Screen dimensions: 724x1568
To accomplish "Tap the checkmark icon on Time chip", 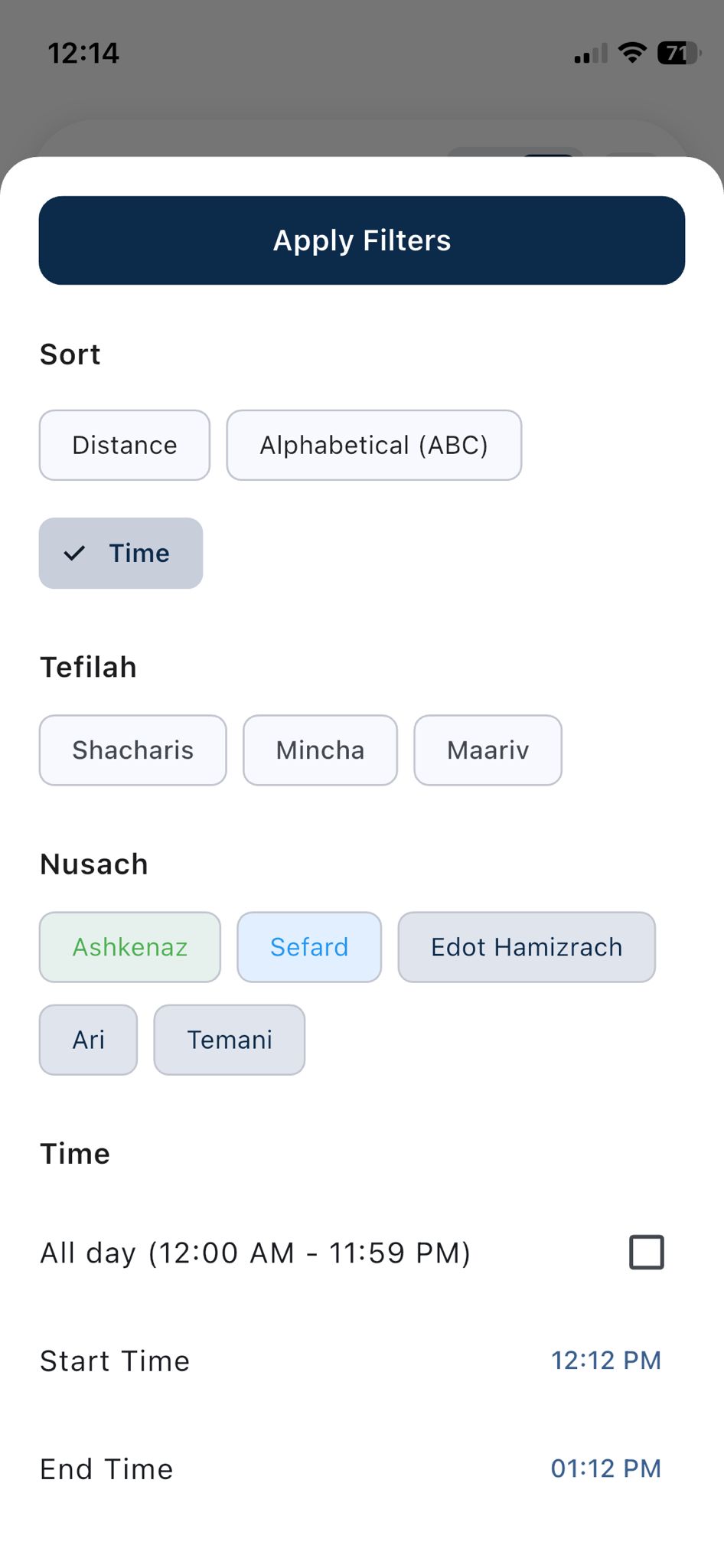I will [74, 553].
